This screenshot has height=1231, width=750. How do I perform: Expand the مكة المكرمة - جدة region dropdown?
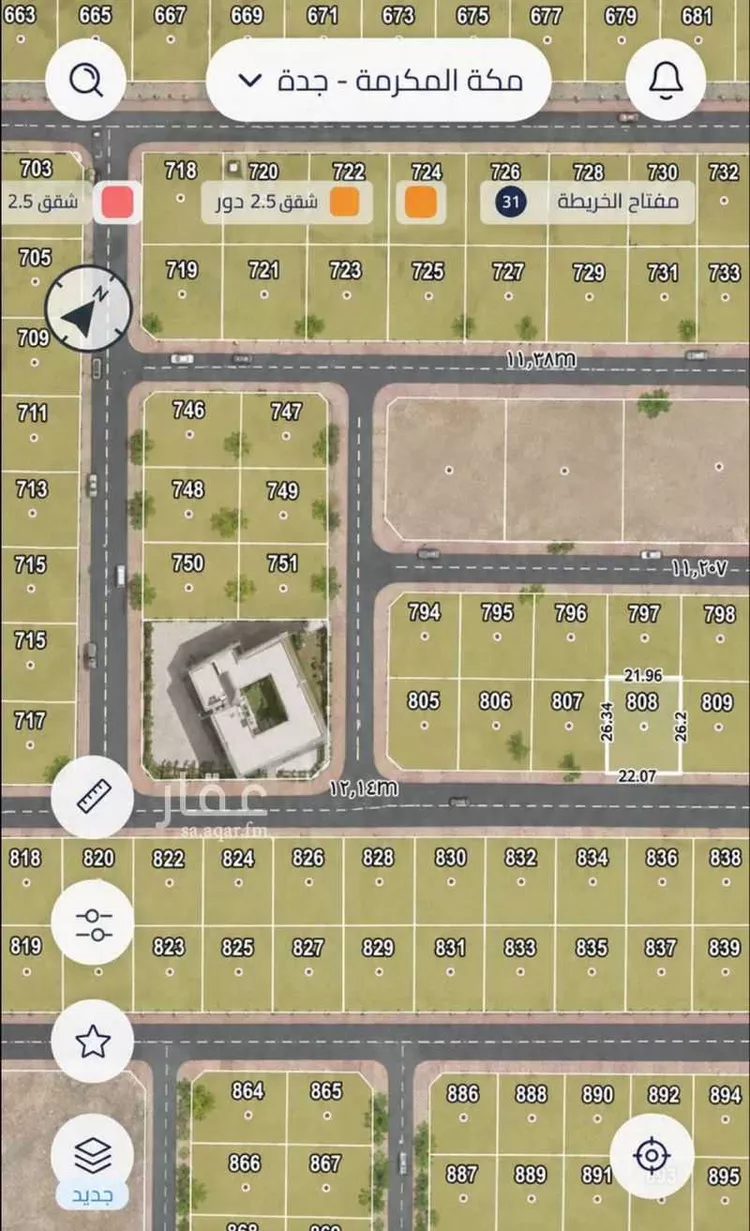379,80
